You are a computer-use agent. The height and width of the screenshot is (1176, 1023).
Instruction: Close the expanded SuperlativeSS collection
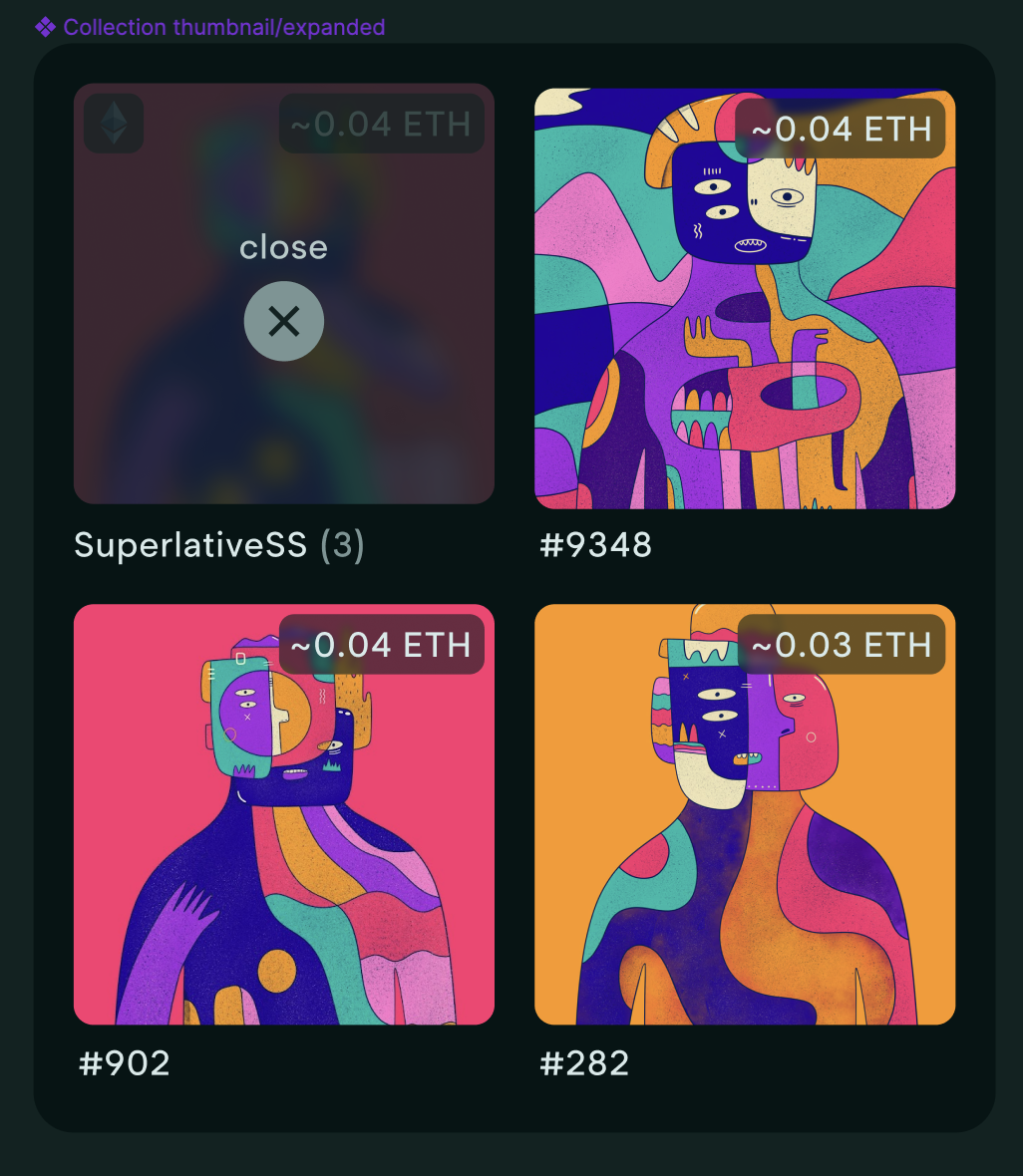pyautogui.click(x=284, y=321)
